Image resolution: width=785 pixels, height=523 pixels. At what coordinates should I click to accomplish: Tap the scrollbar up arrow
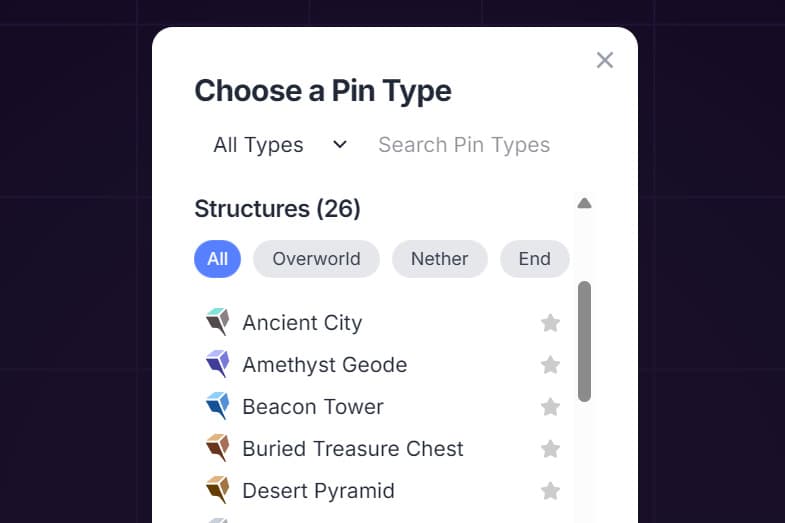coord(585,203)
